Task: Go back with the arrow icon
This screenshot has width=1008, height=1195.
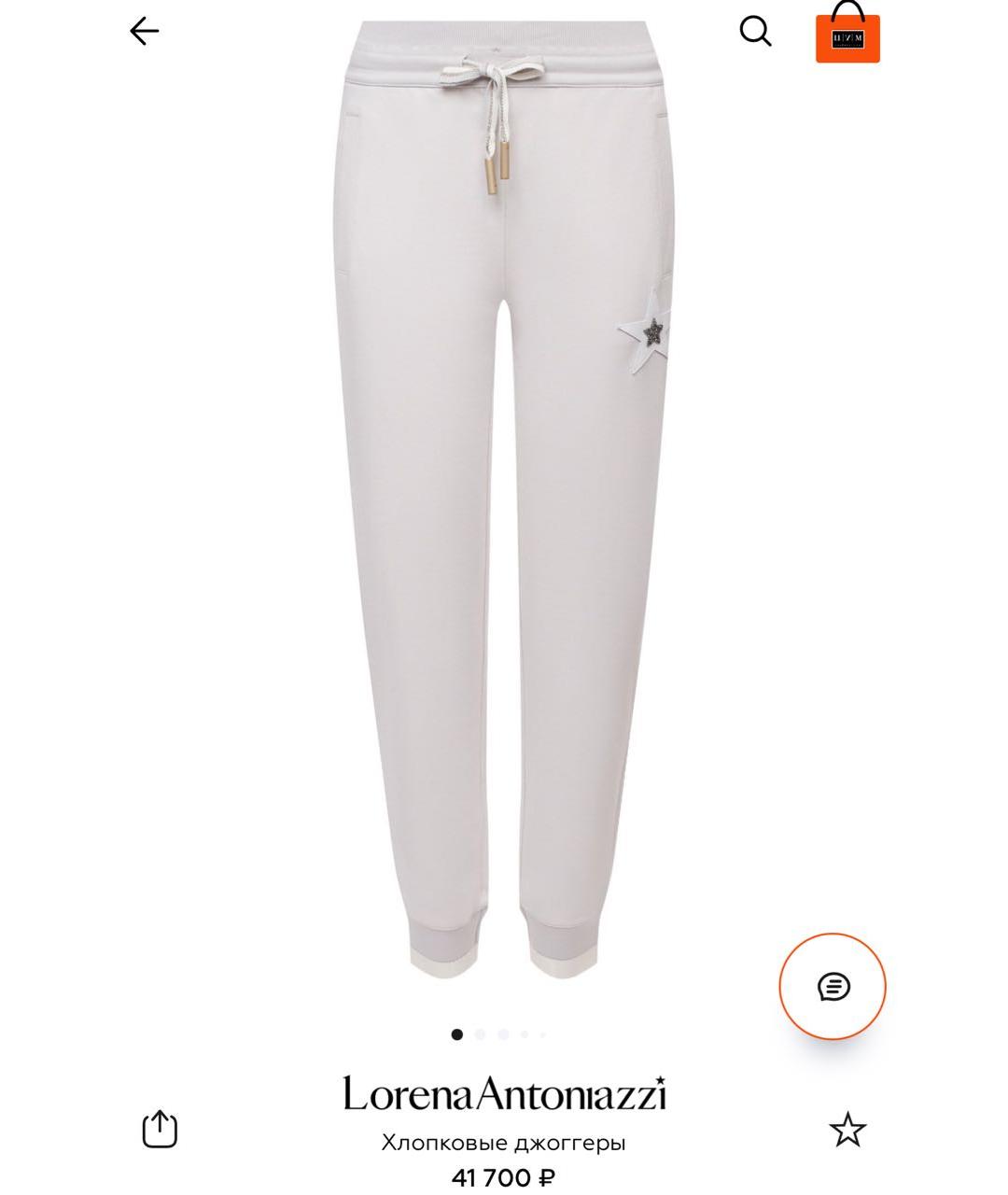Action: pyautogui.click(x=144, y=32)
